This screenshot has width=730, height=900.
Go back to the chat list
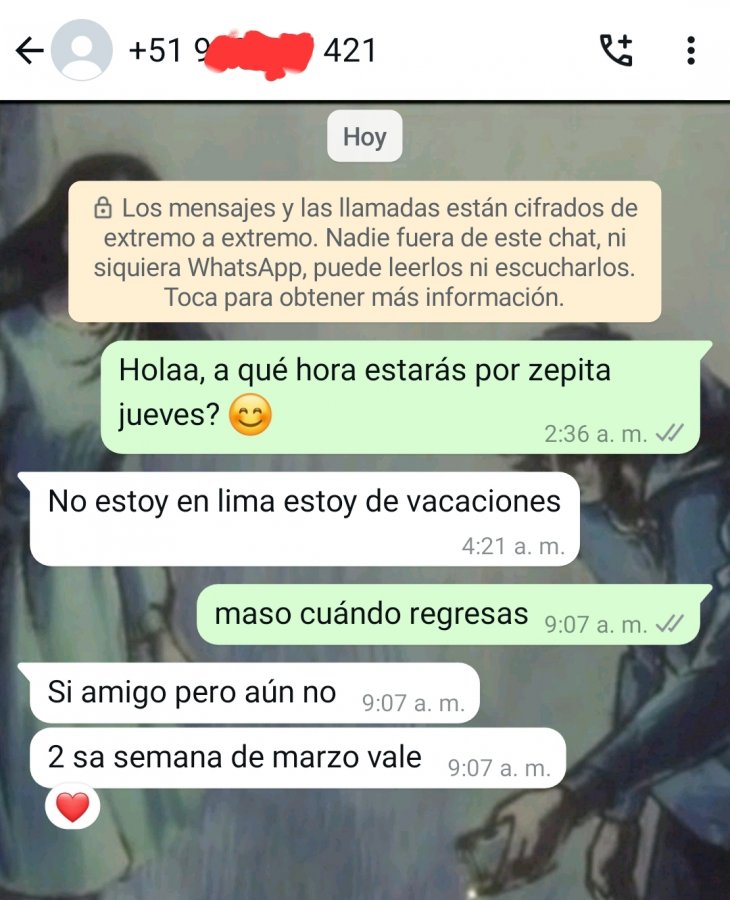(x=30, y=51)
